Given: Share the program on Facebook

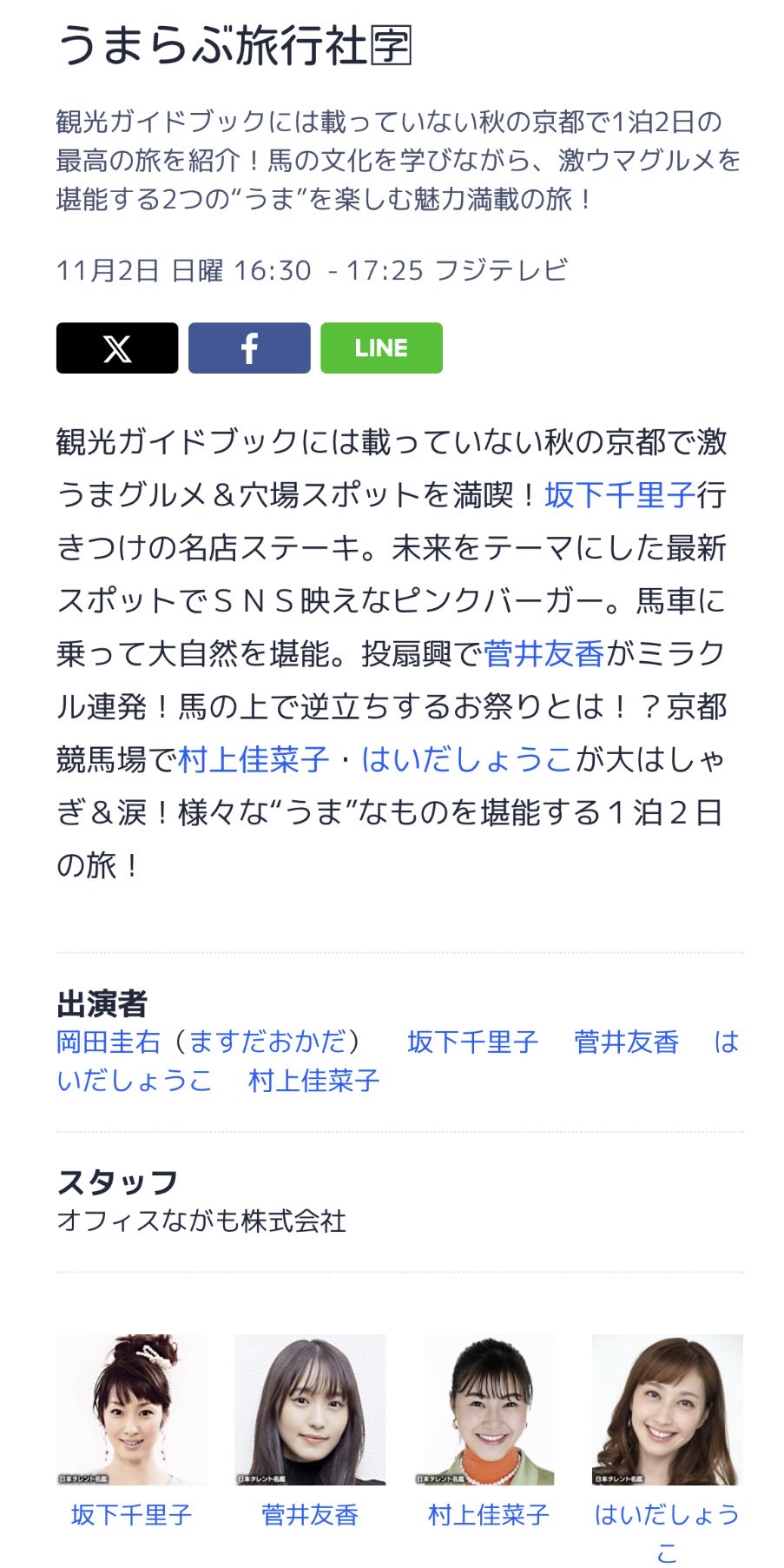Looking at the screenshot, I should [x=248, y=347].
